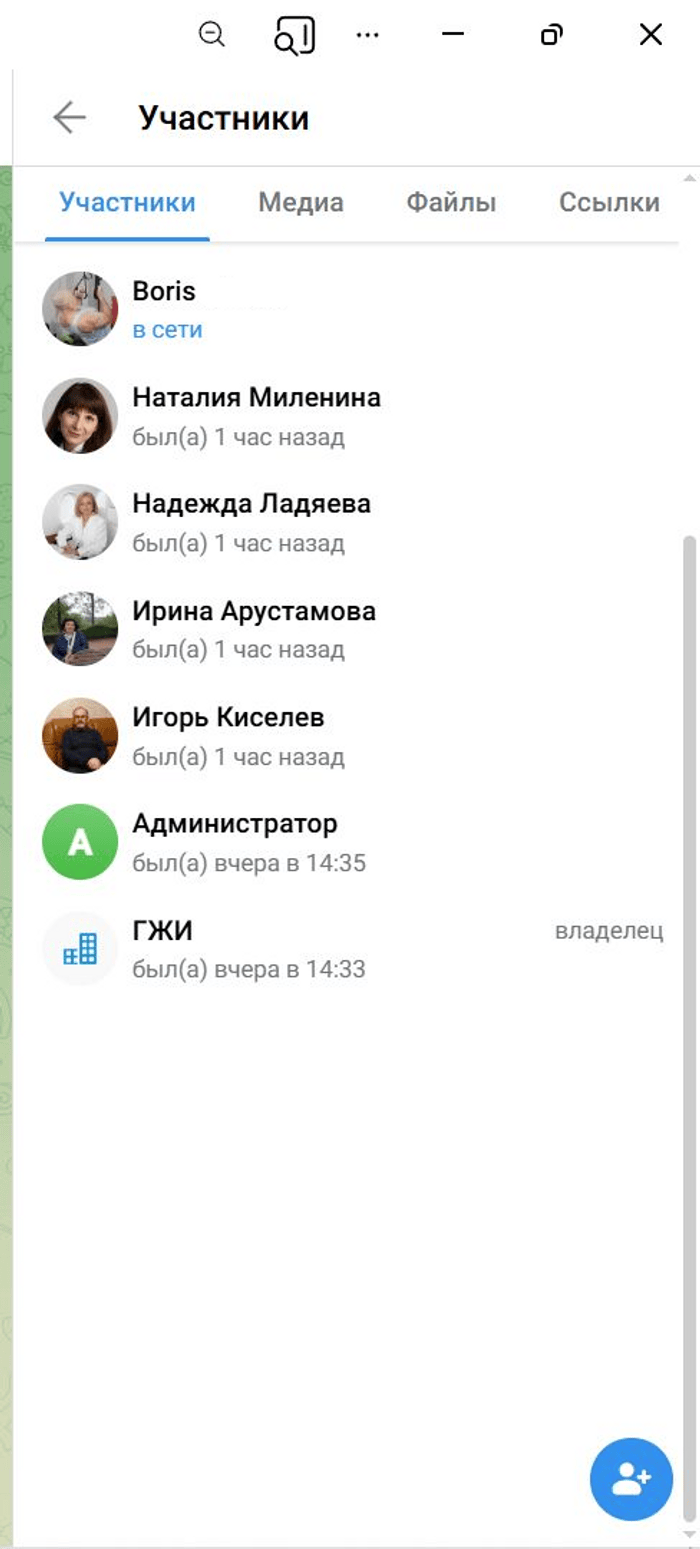Close the window
Viewport: 700px width, 1549px height.
(651, 35)
